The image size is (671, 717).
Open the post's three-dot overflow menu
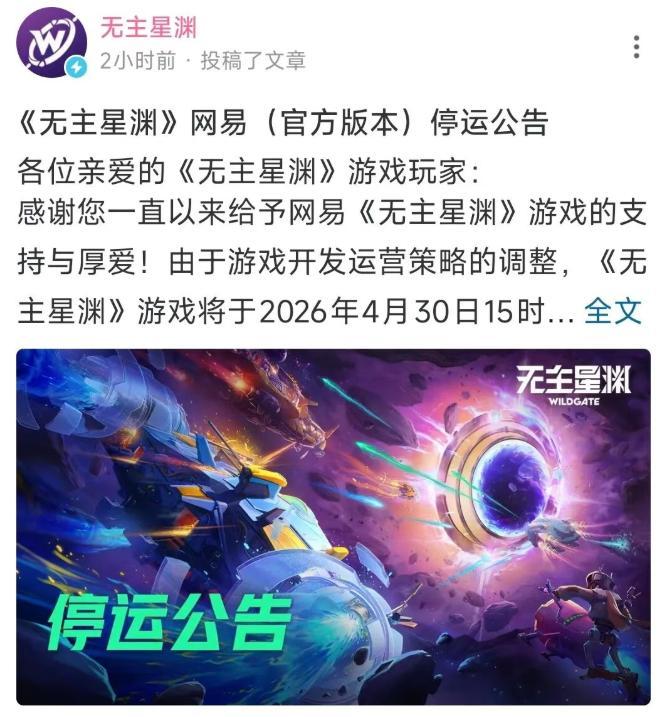pyautogui.click(x=636, y=46)
